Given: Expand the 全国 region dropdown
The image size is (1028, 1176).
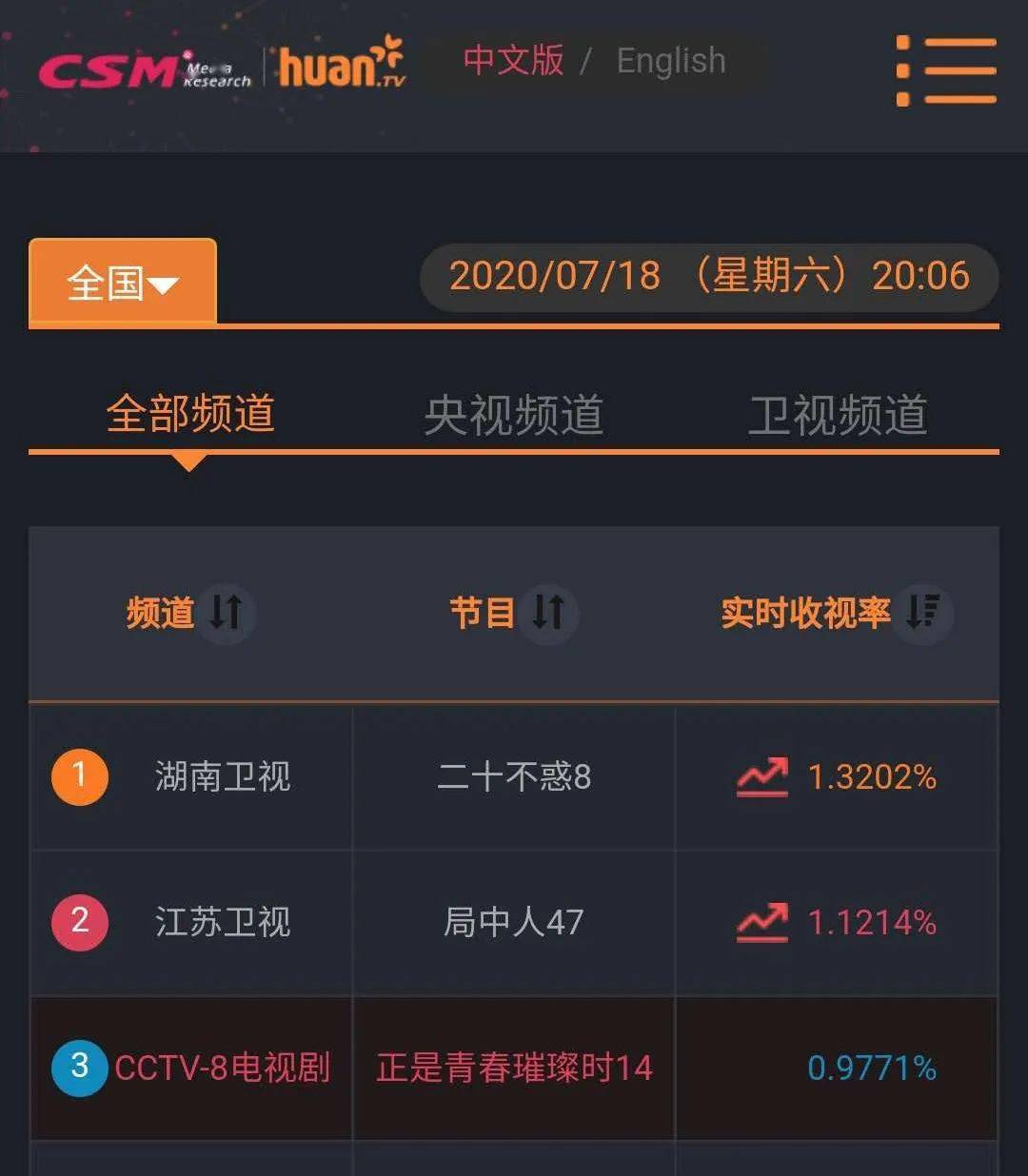Looking at the screenshot, I should click(123, 283).
